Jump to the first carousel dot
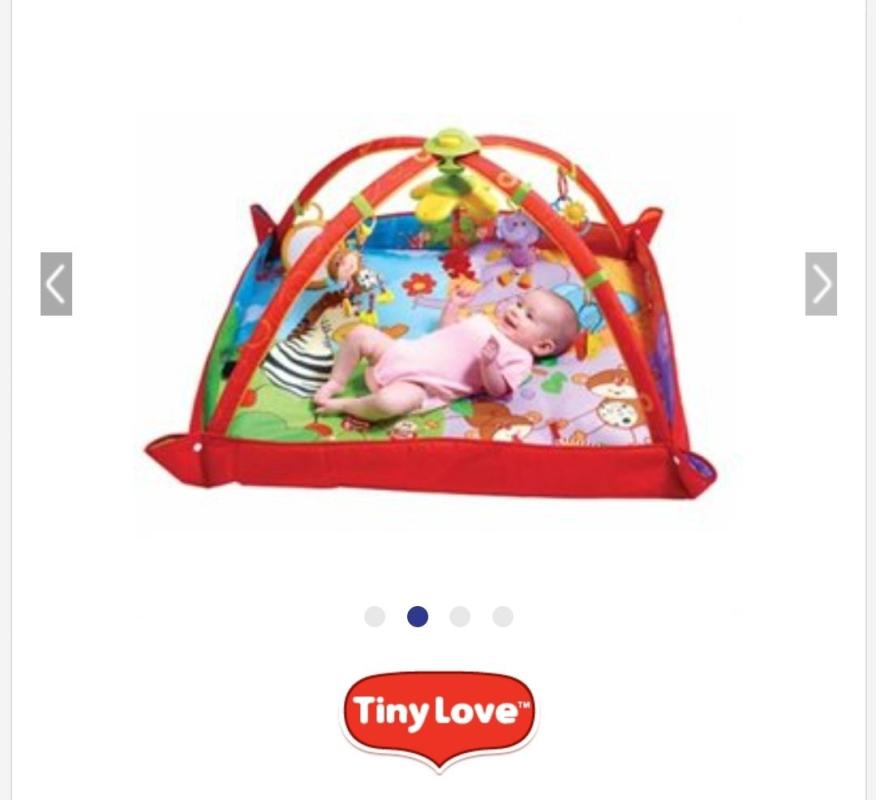The width and height of the screenshot is (876, 800). (375, 617)
